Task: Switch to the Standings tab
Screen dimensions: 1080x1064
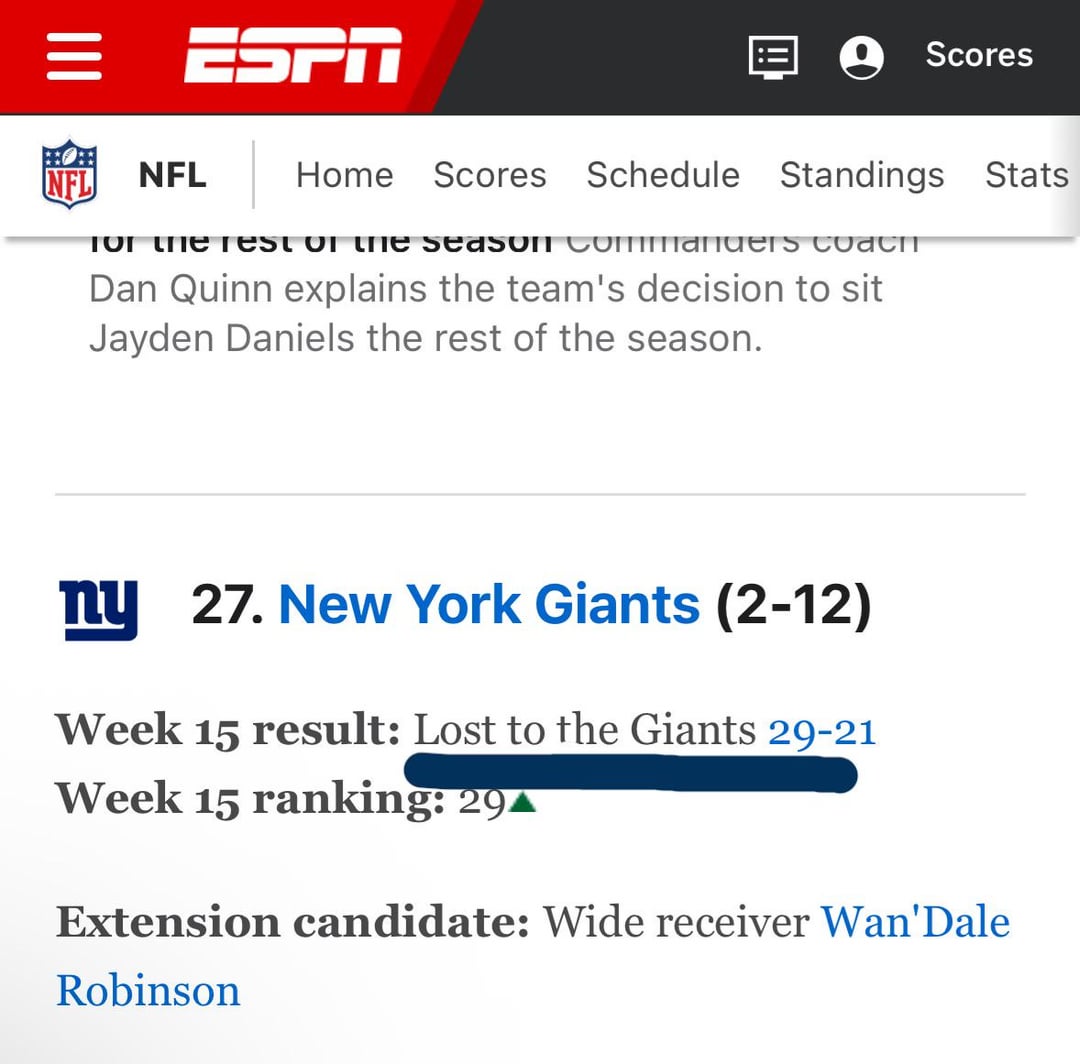Action: click(x=861, y=175)
